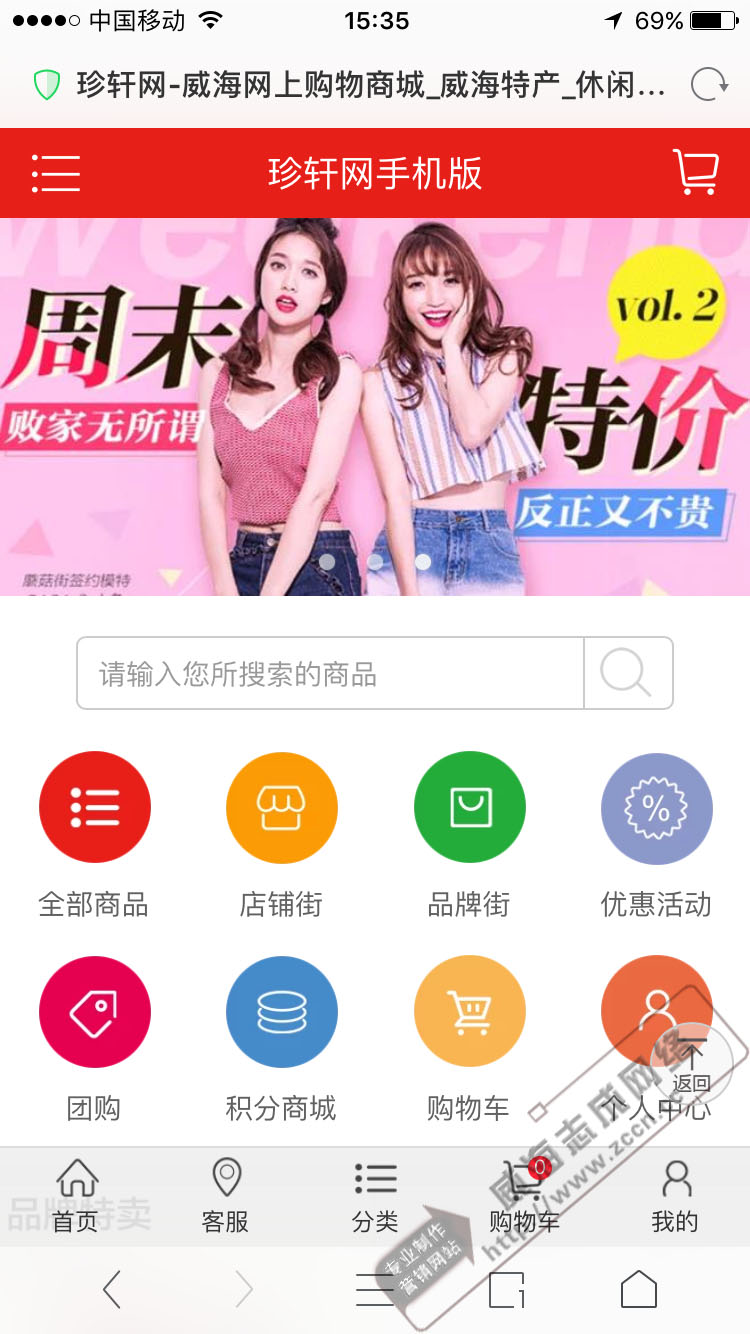
Task: Go to 品牌街 brand street
Action: tap(469, 807)
